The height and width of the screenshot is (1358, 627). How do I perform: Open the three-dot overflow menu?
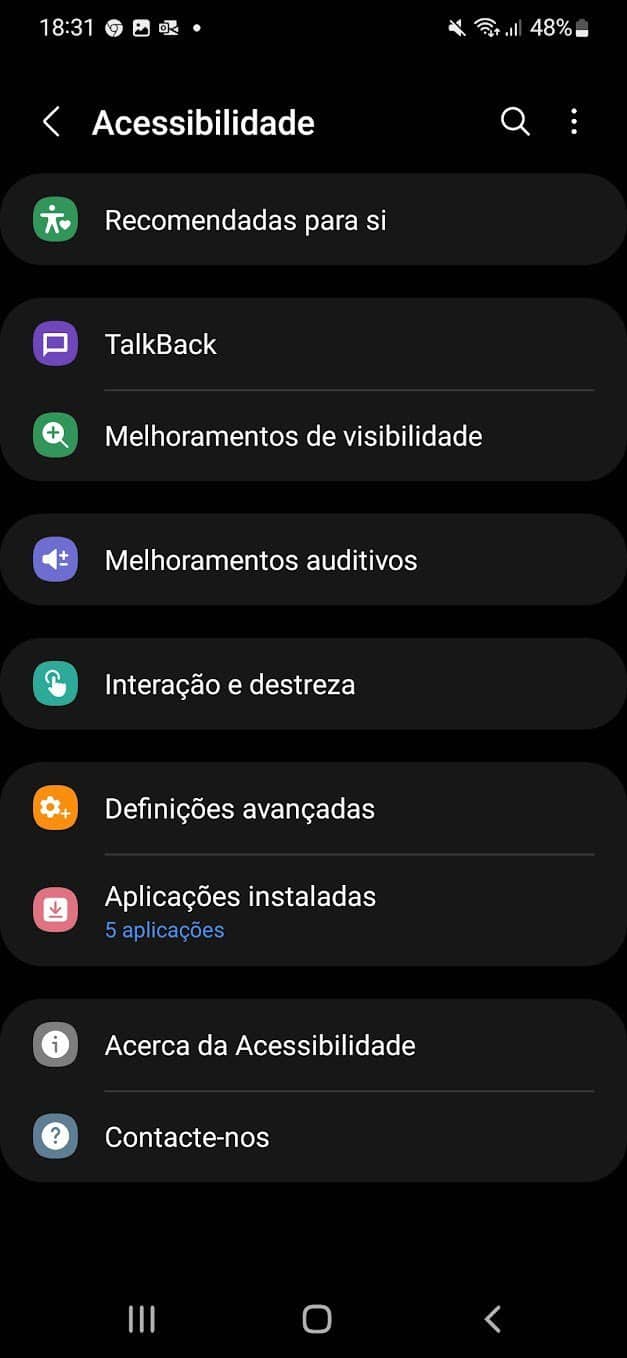pyautogui.click(x=573, y=122)
